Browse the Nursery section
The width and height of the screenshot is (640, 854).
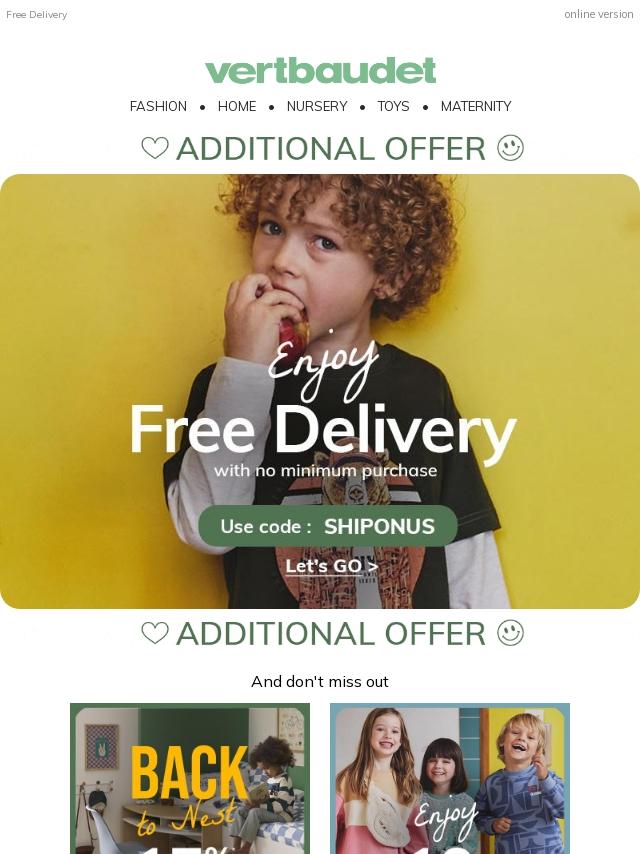click(317, 106)
